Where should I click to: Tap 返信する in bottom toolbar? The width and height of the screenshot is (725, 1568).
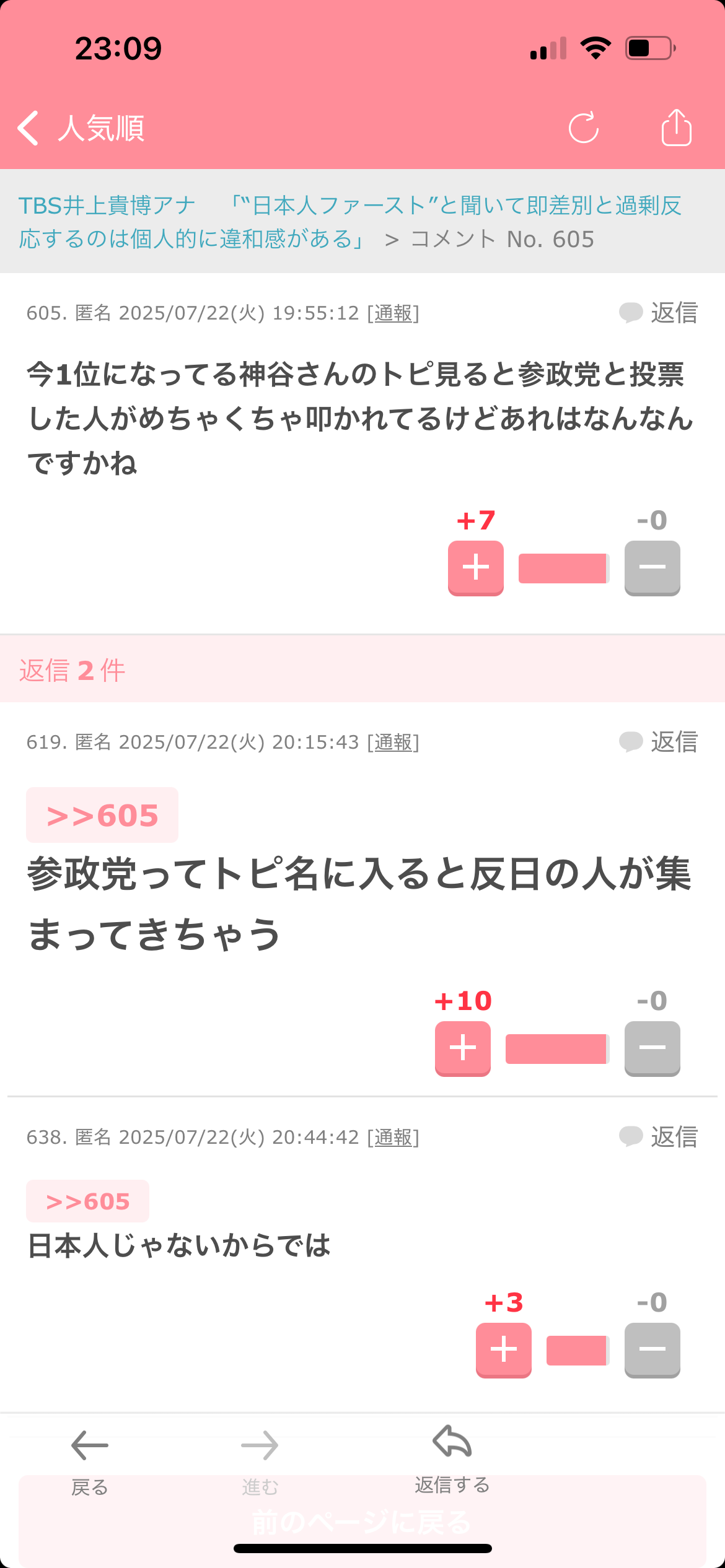coord(452,1460)
